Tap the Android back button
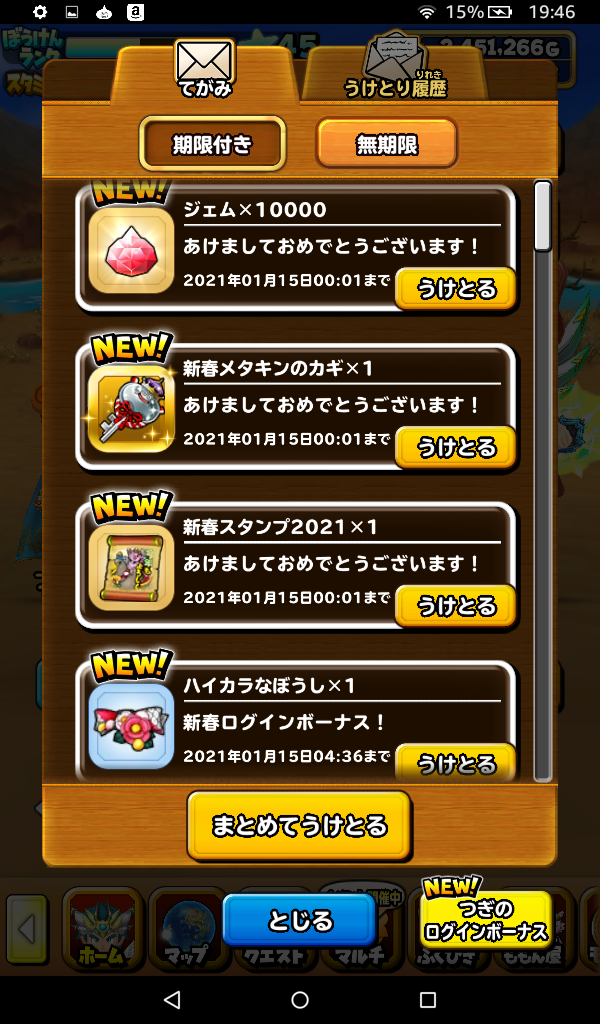Viewport: 600px width, 1024px height. 172,1000
